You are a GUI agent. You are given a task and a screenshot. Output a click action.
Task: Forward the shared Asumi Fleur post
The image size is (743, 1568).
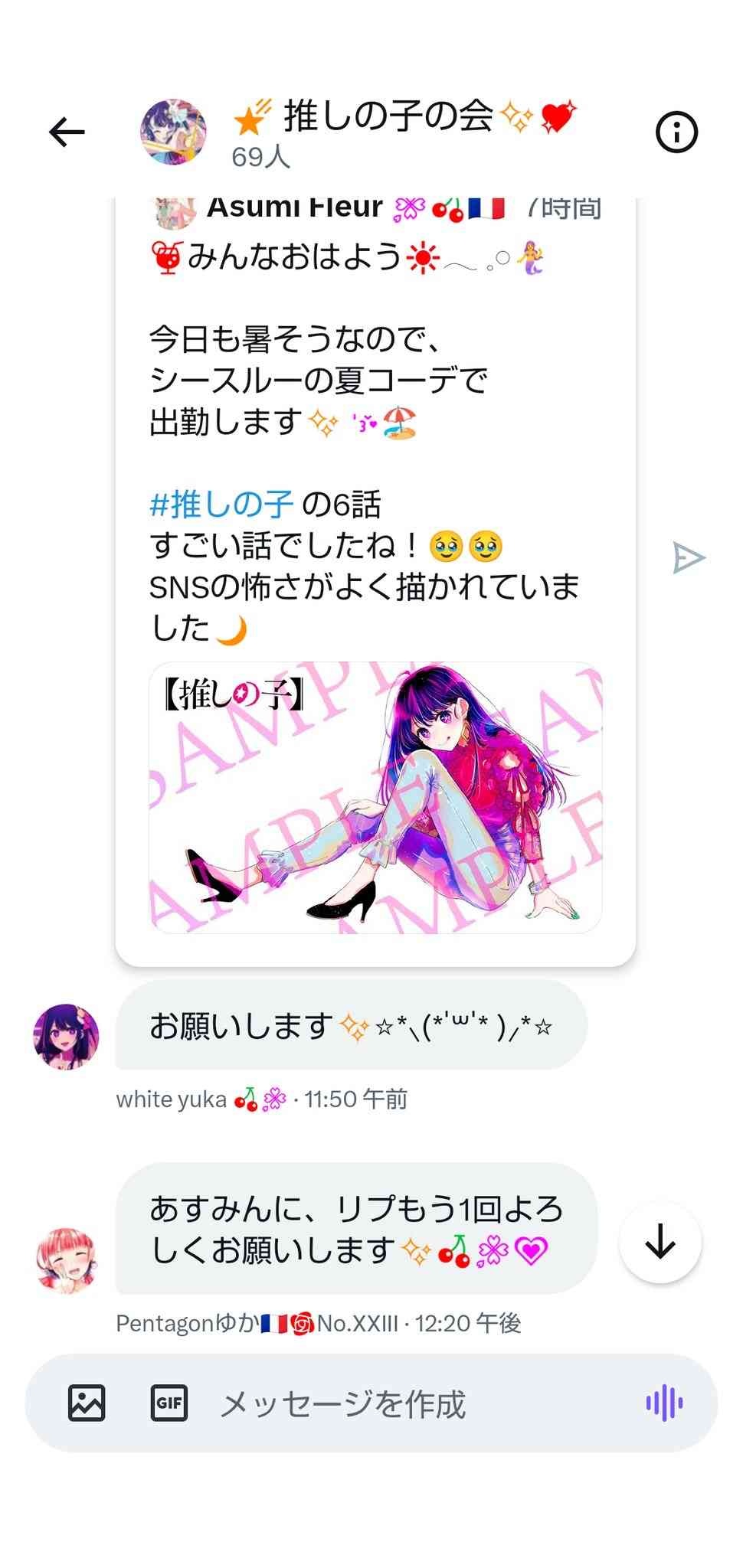(x=688, y=558)
